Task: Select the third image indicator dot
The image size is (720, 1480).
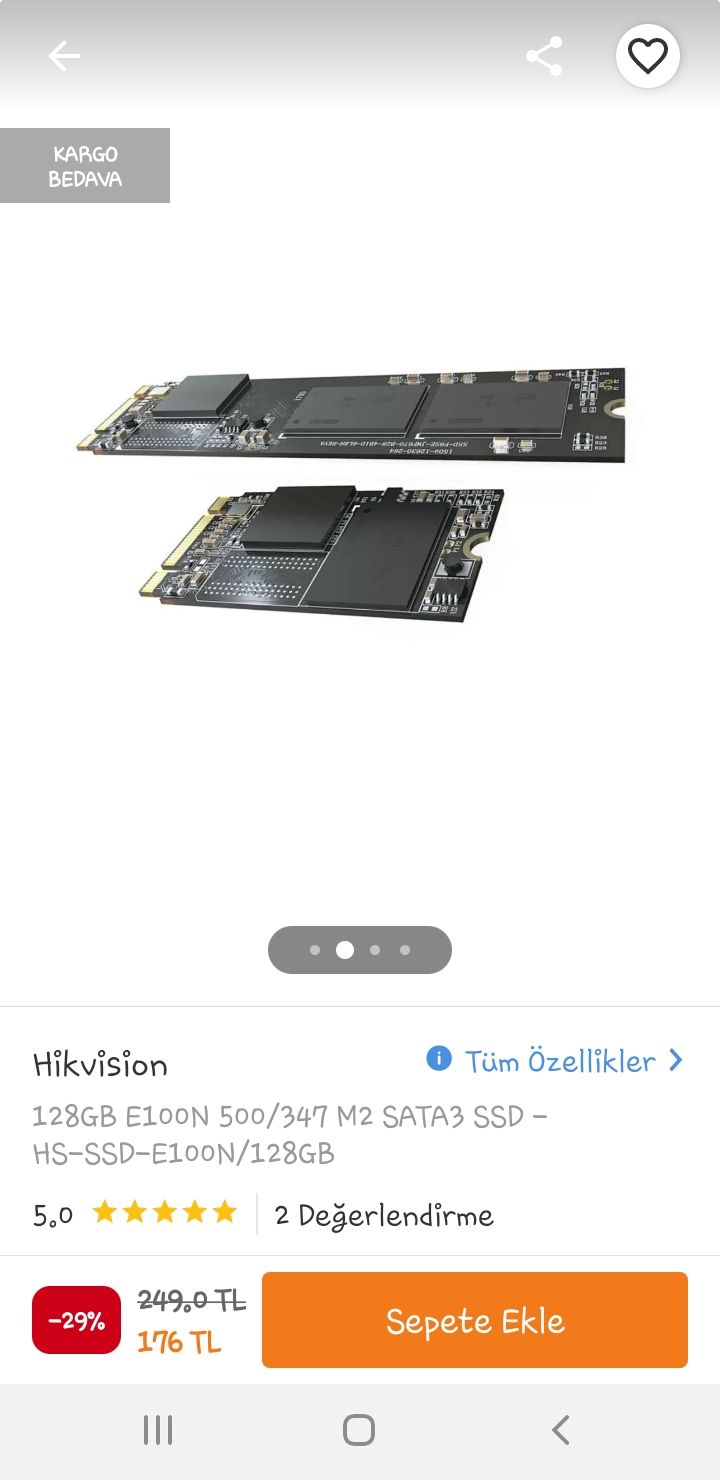Action: 375,950
